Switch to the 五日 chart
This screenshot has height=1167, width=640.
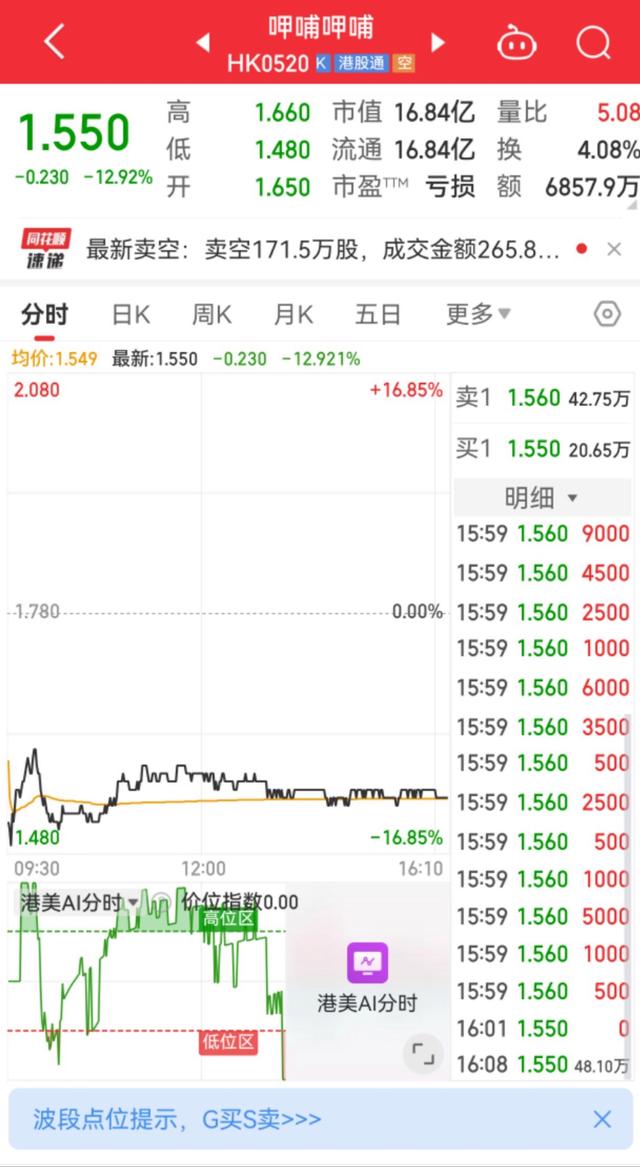pos(377,315)
